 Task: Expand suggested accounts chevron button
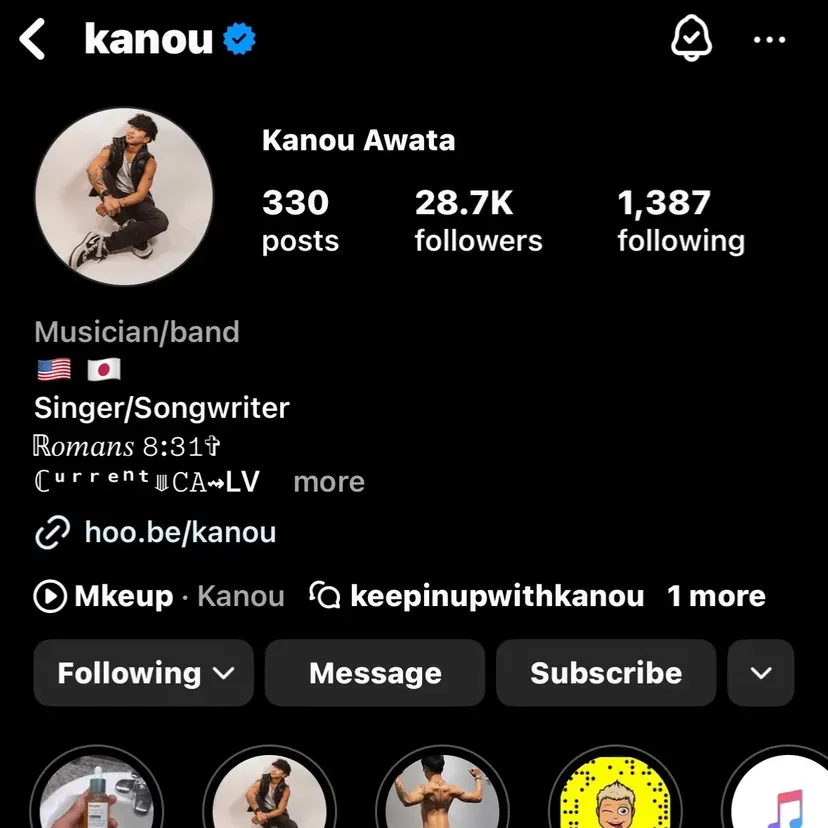(x=761, y=673)
